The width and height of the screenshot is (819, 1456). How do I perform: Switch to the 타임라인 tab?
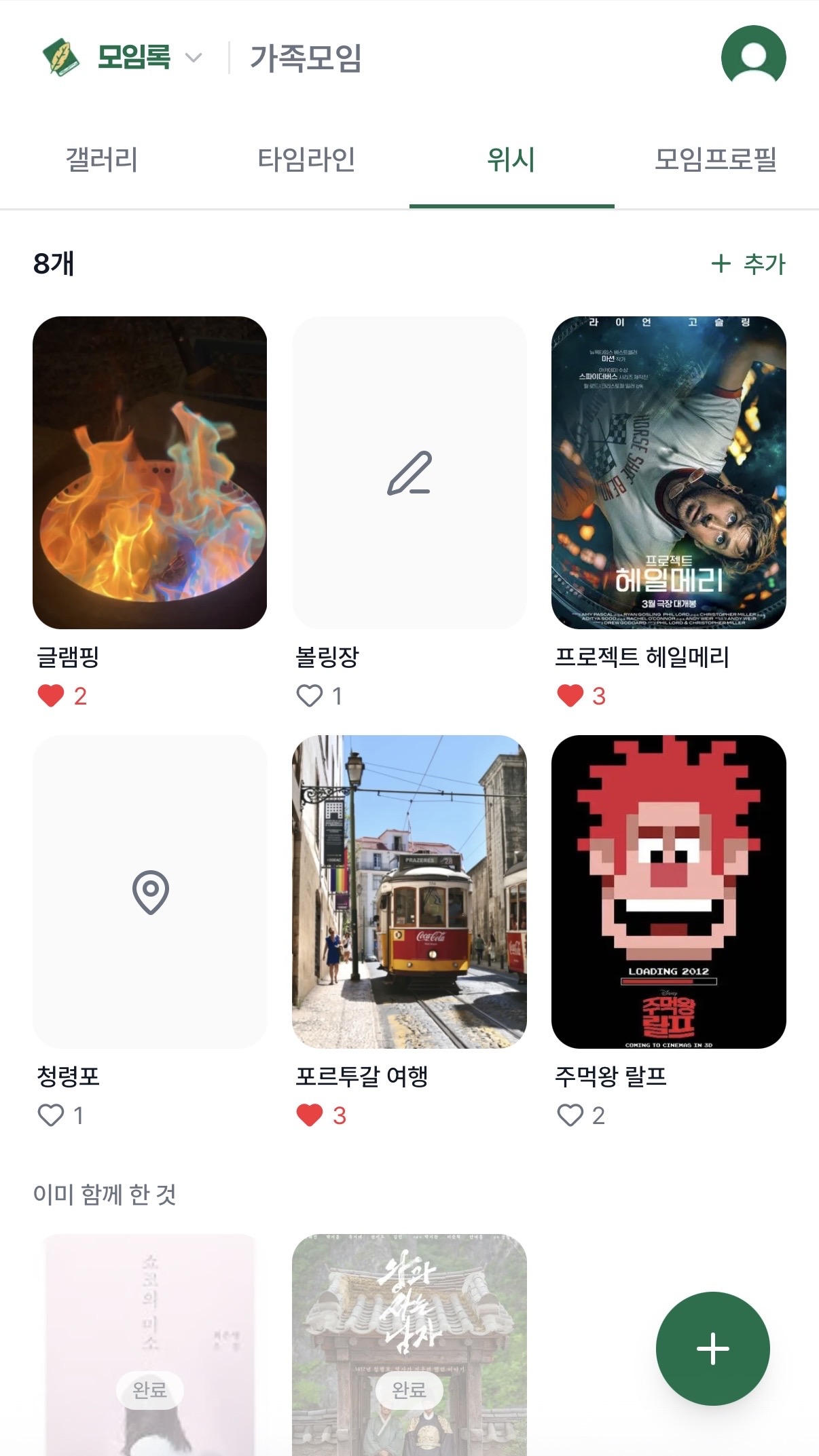[x=307, y=160]
